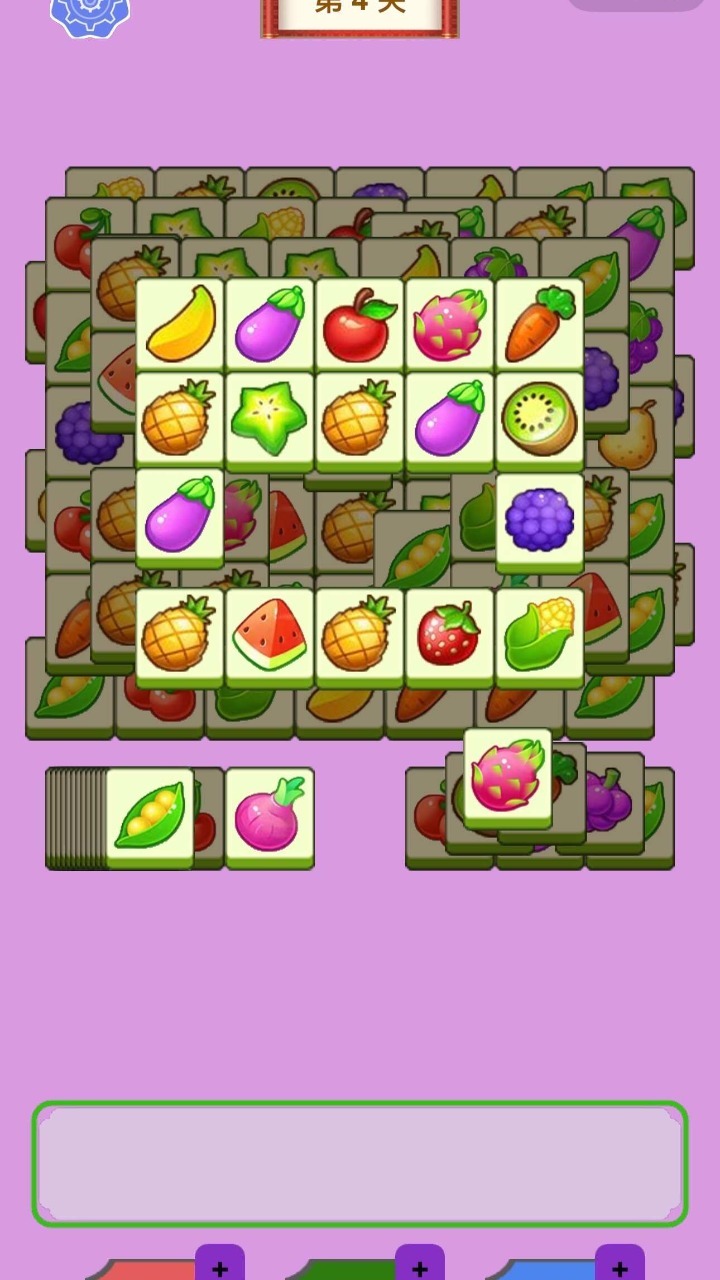Open the settings gear icon
Image resolution: width=720 pixels, height=1280 pixels.
(90, 12)
